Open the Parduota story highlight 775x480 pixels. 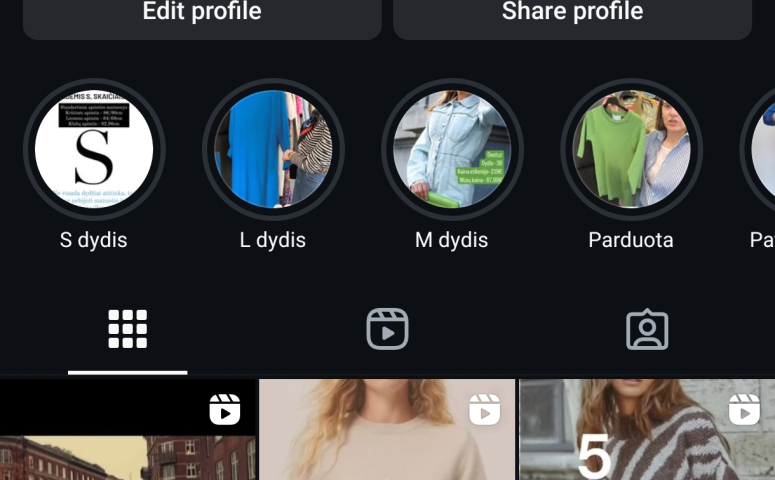pos(631,150)
